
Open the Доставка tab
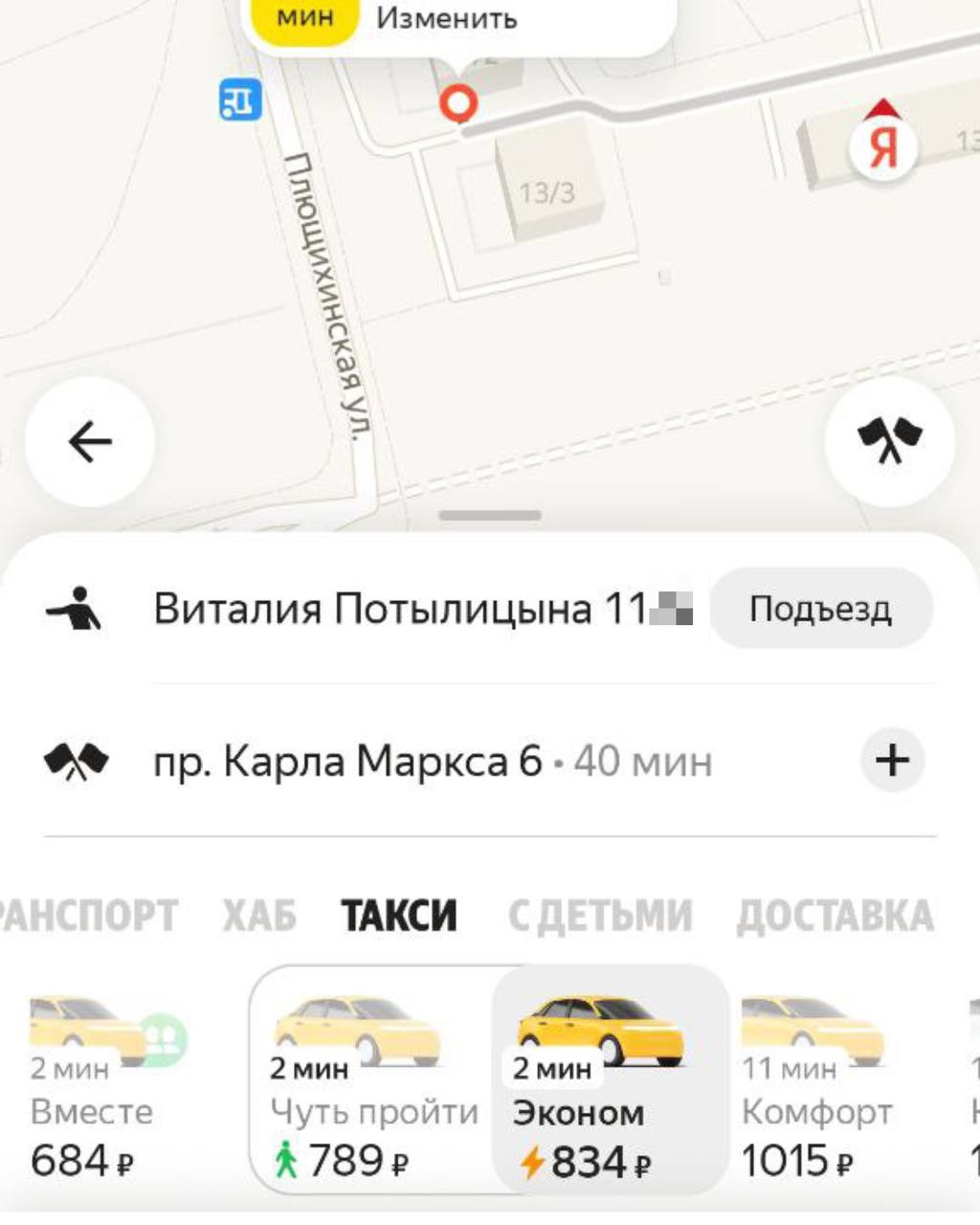pos(835,916)
